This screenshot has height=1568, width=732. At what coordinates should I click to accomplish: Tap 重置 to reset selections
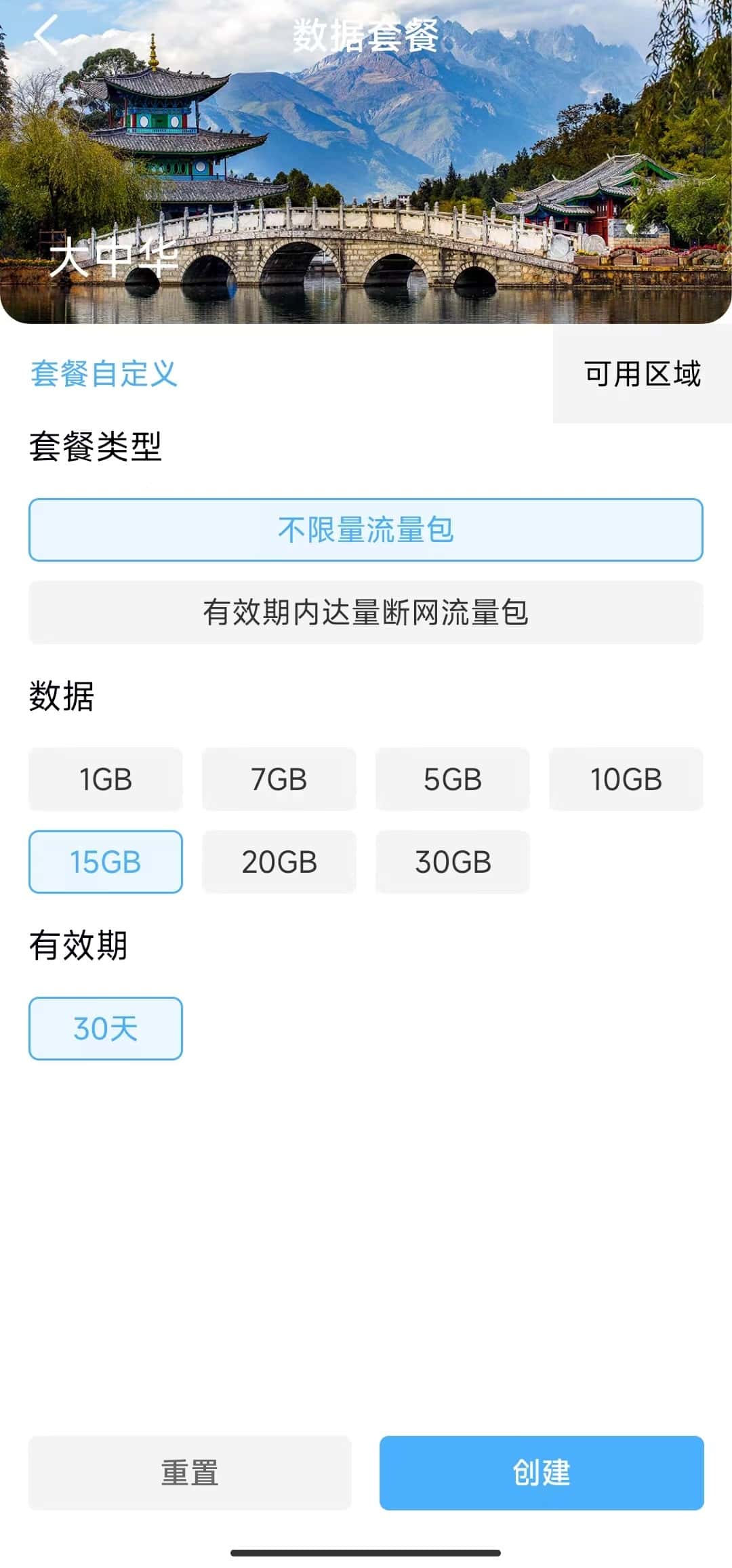pyautogui.click(x=190, y=1472)
